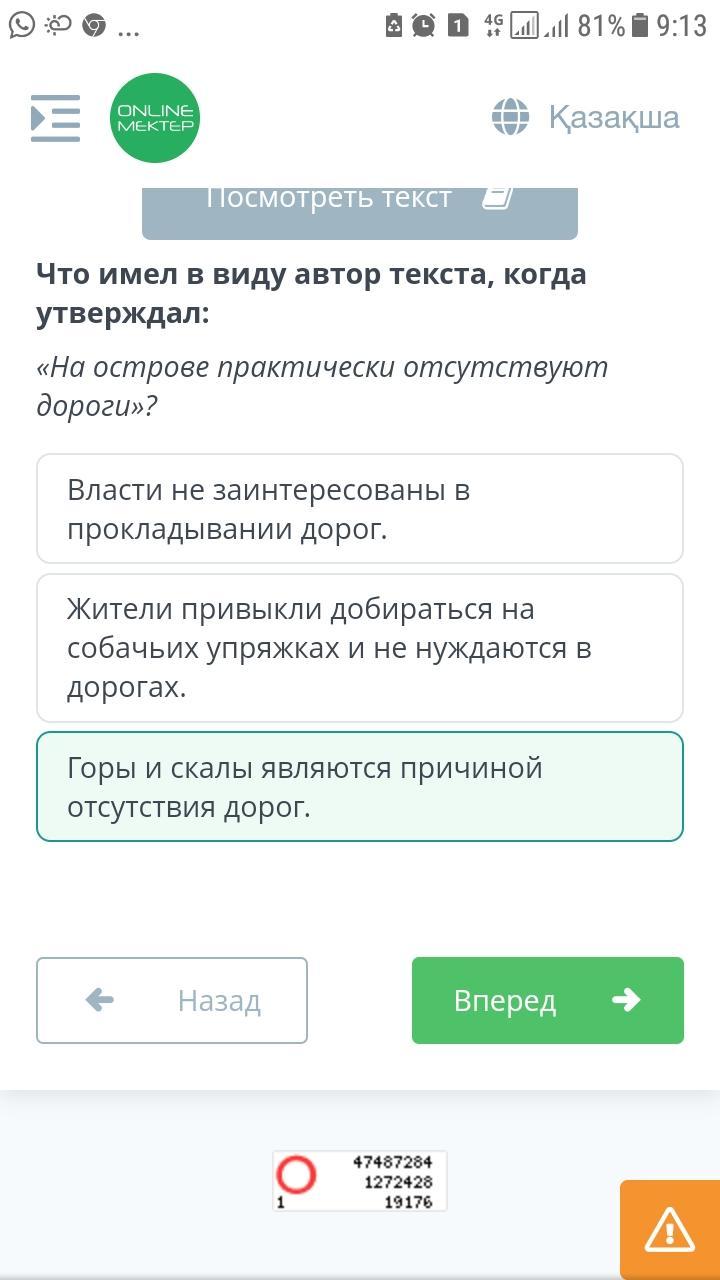Choose answer about собачьих упряжках

(360, 648)
